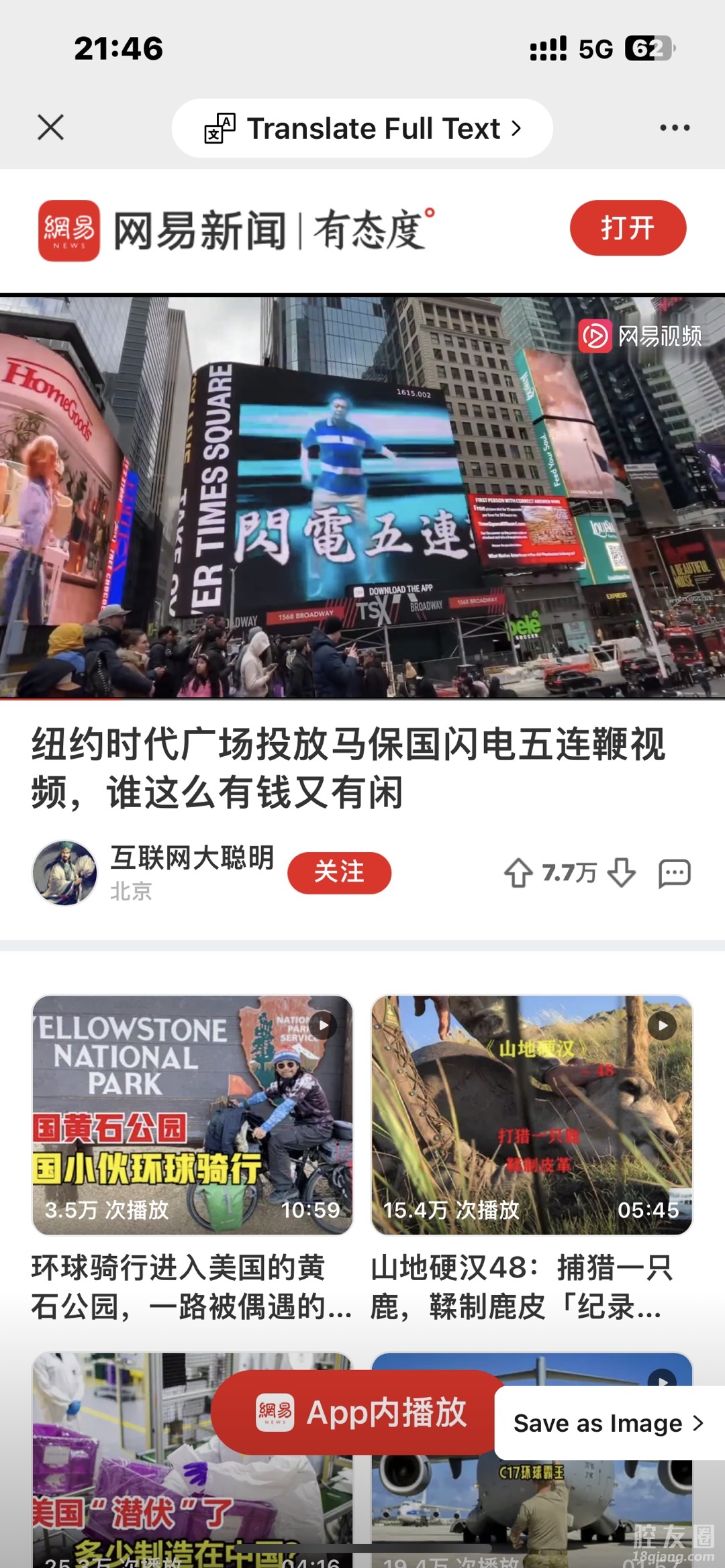
Task: Follow the author with 关注
Action: tap(339, 873)
